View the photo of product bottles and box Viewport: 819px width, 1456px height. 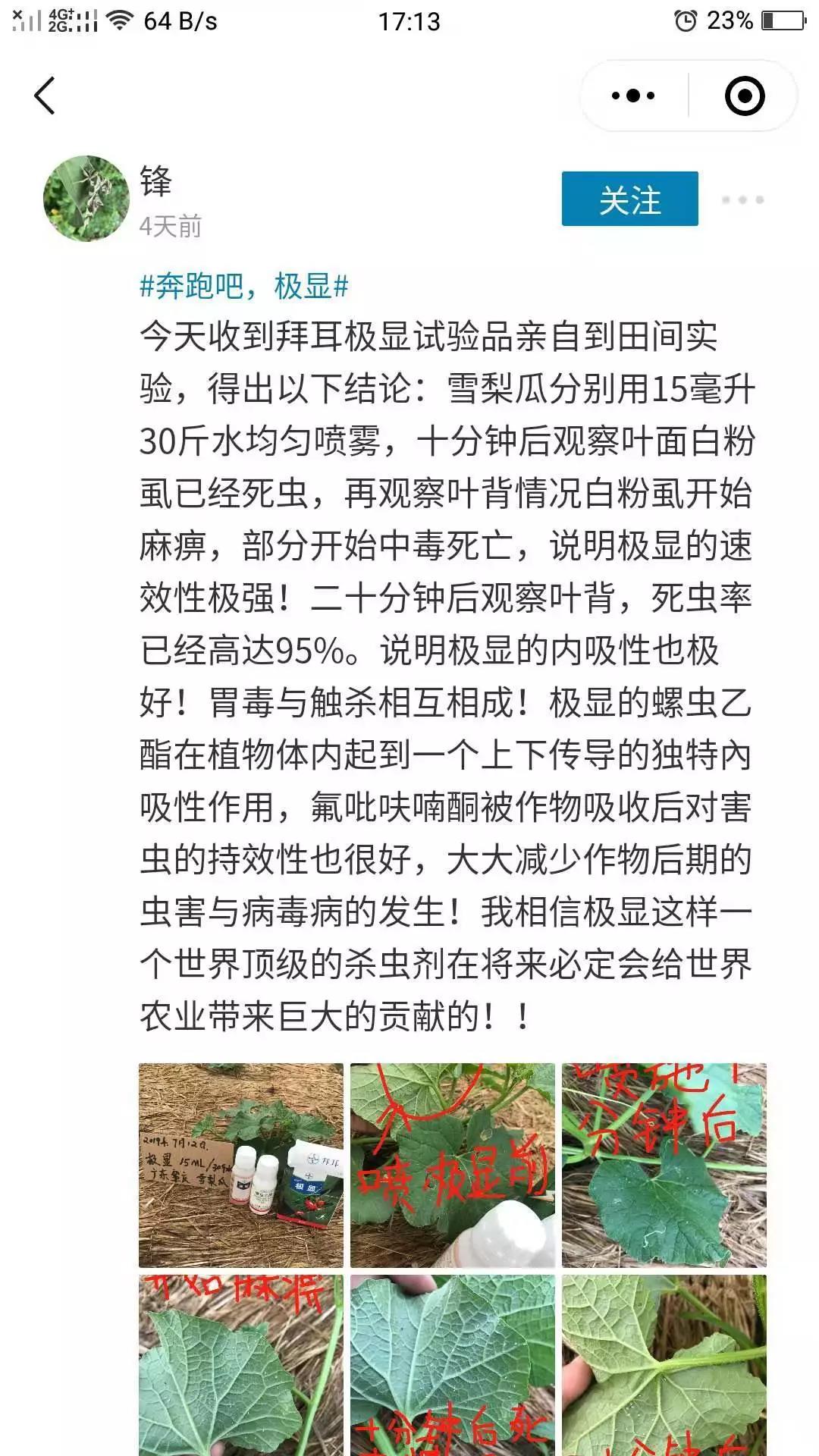tap(240, 1166)
